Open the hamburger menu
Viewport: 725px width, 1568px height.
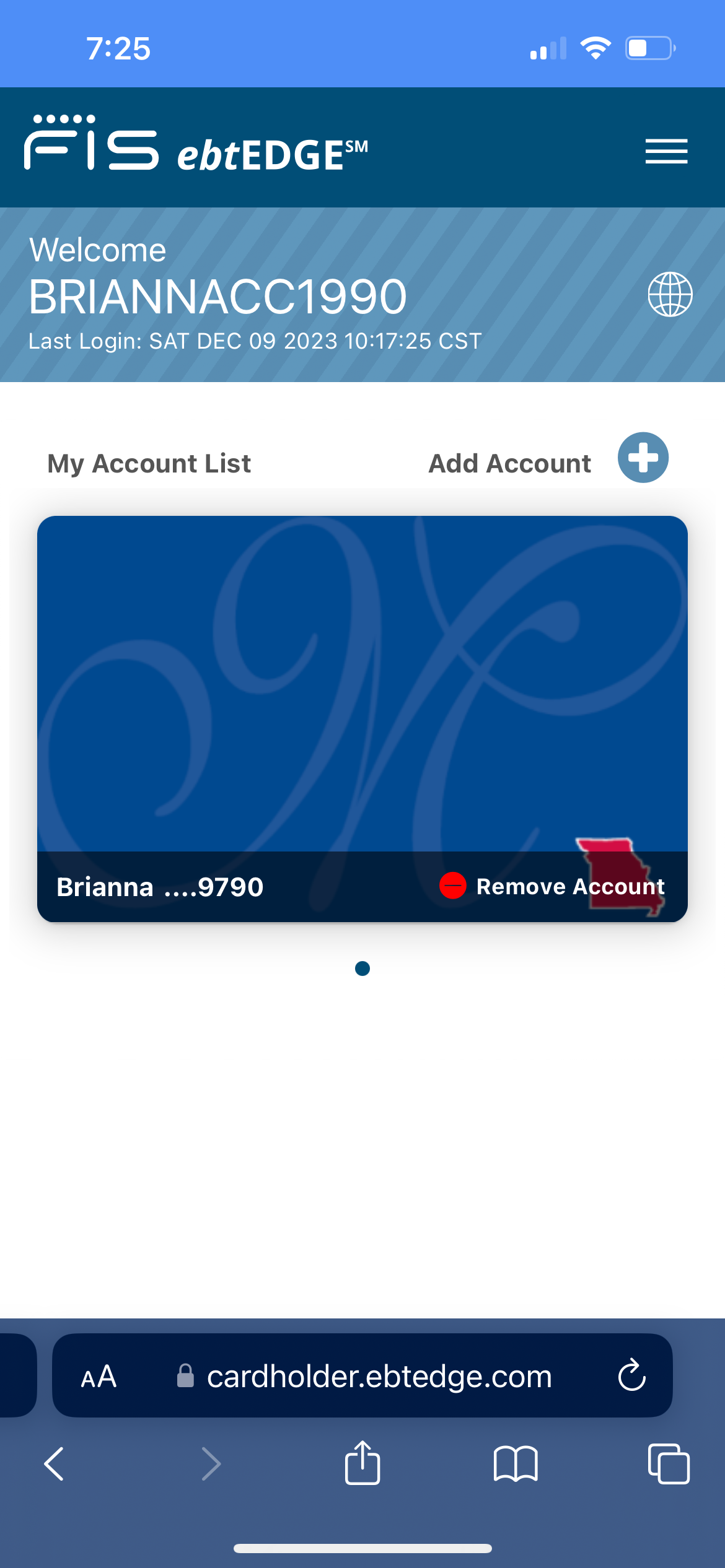(x=666, y=152)
